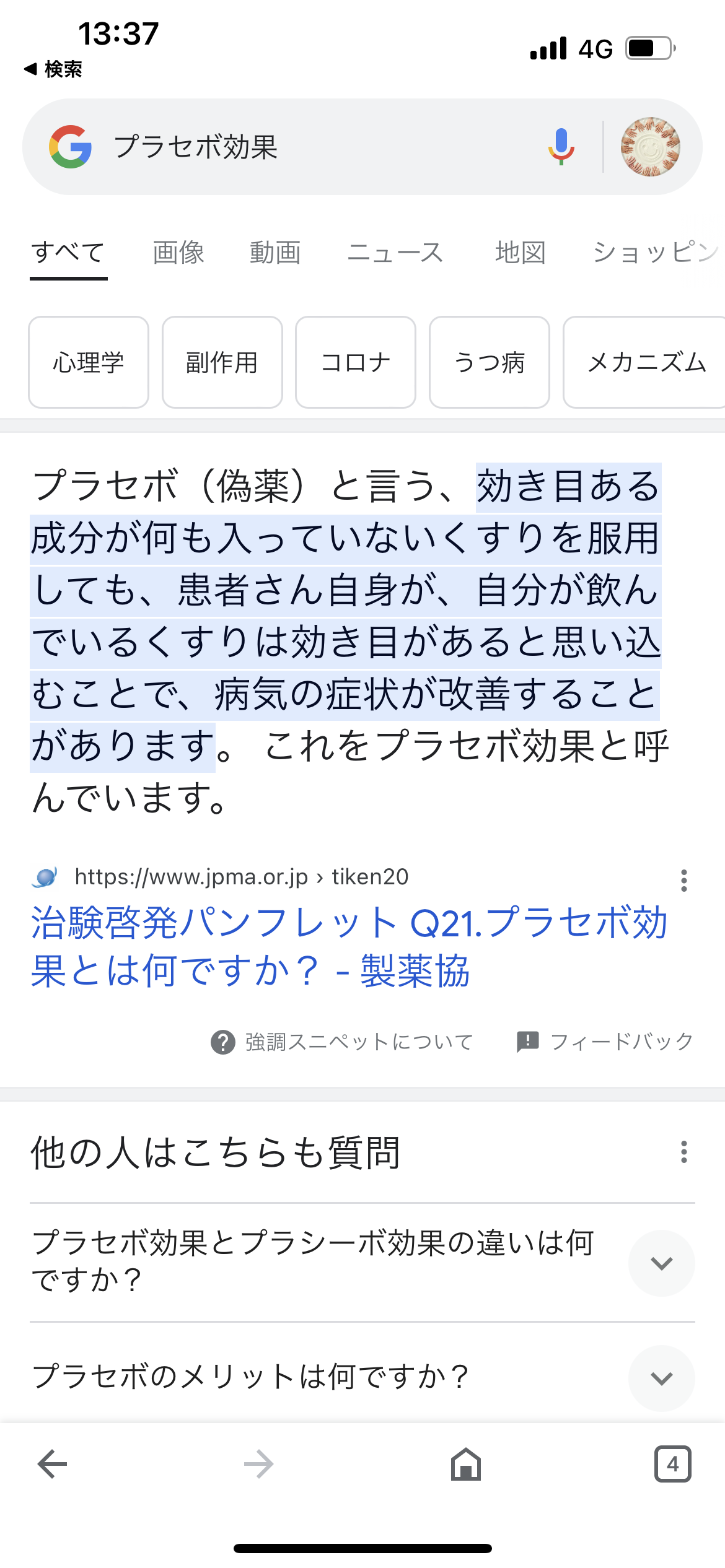Select the 心理学 suggestion chip
725x1568 pixels.
[x=89, y=362]
